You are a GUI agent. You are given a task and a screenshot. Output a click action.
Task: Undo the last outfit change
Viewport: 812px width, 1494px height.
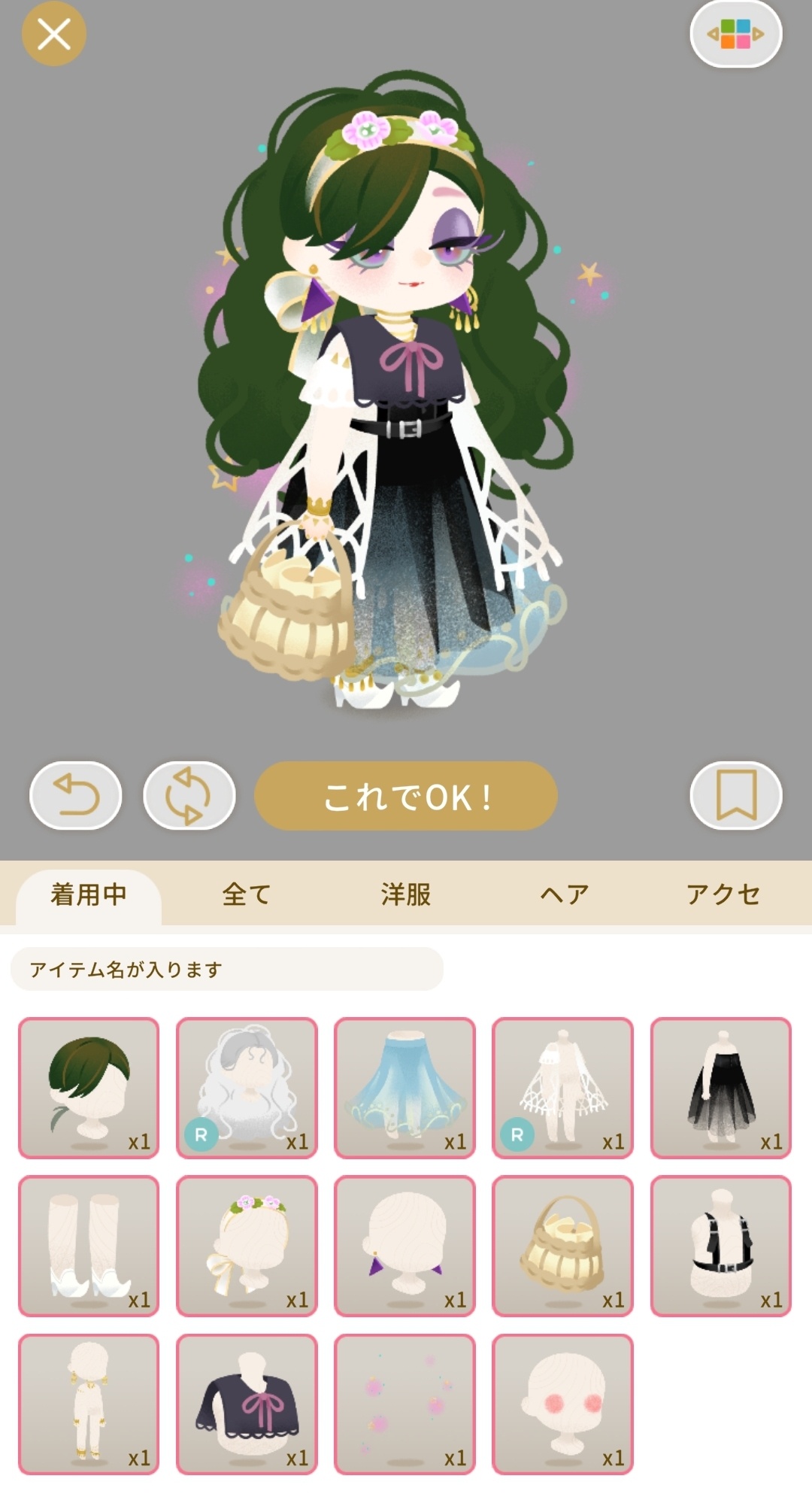click(x=75, y=796)
